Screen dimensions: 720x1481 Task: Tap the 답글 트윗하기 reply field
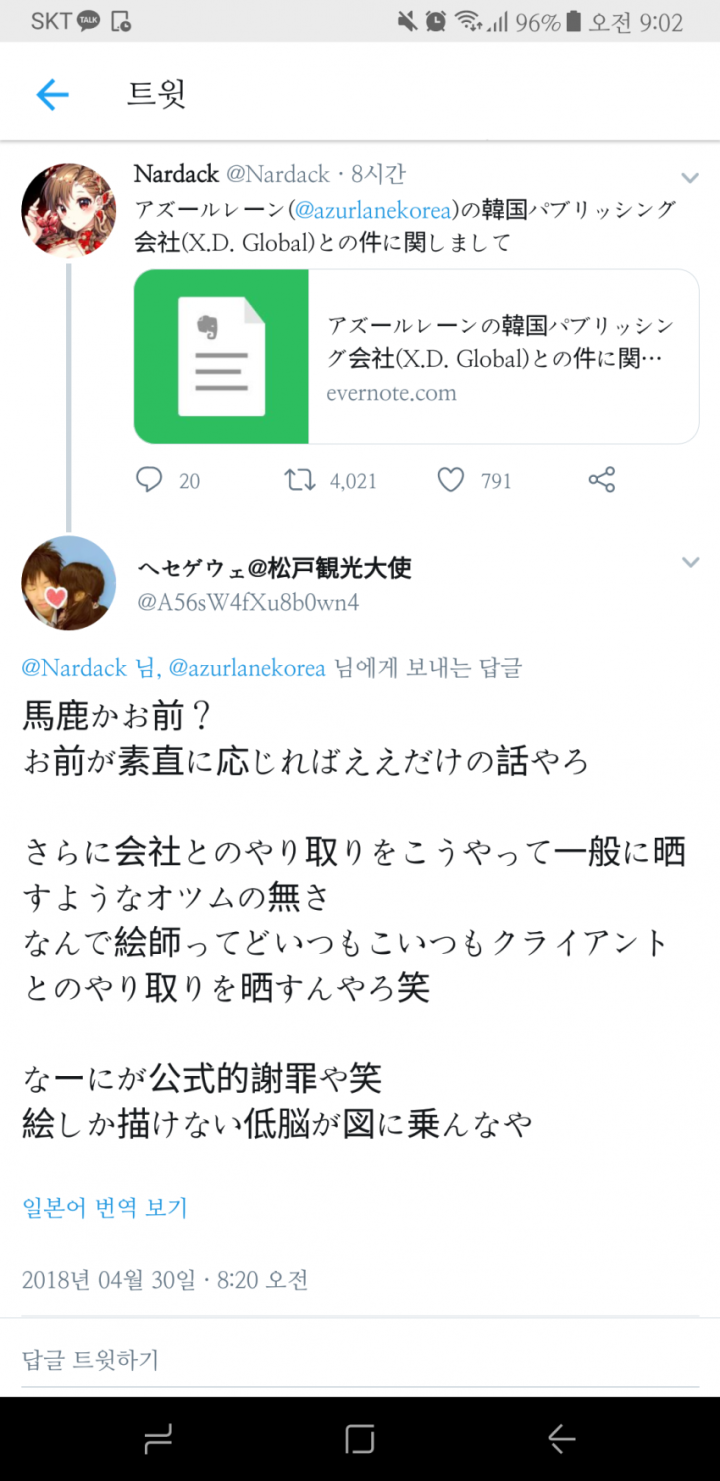pos(360,1360)
